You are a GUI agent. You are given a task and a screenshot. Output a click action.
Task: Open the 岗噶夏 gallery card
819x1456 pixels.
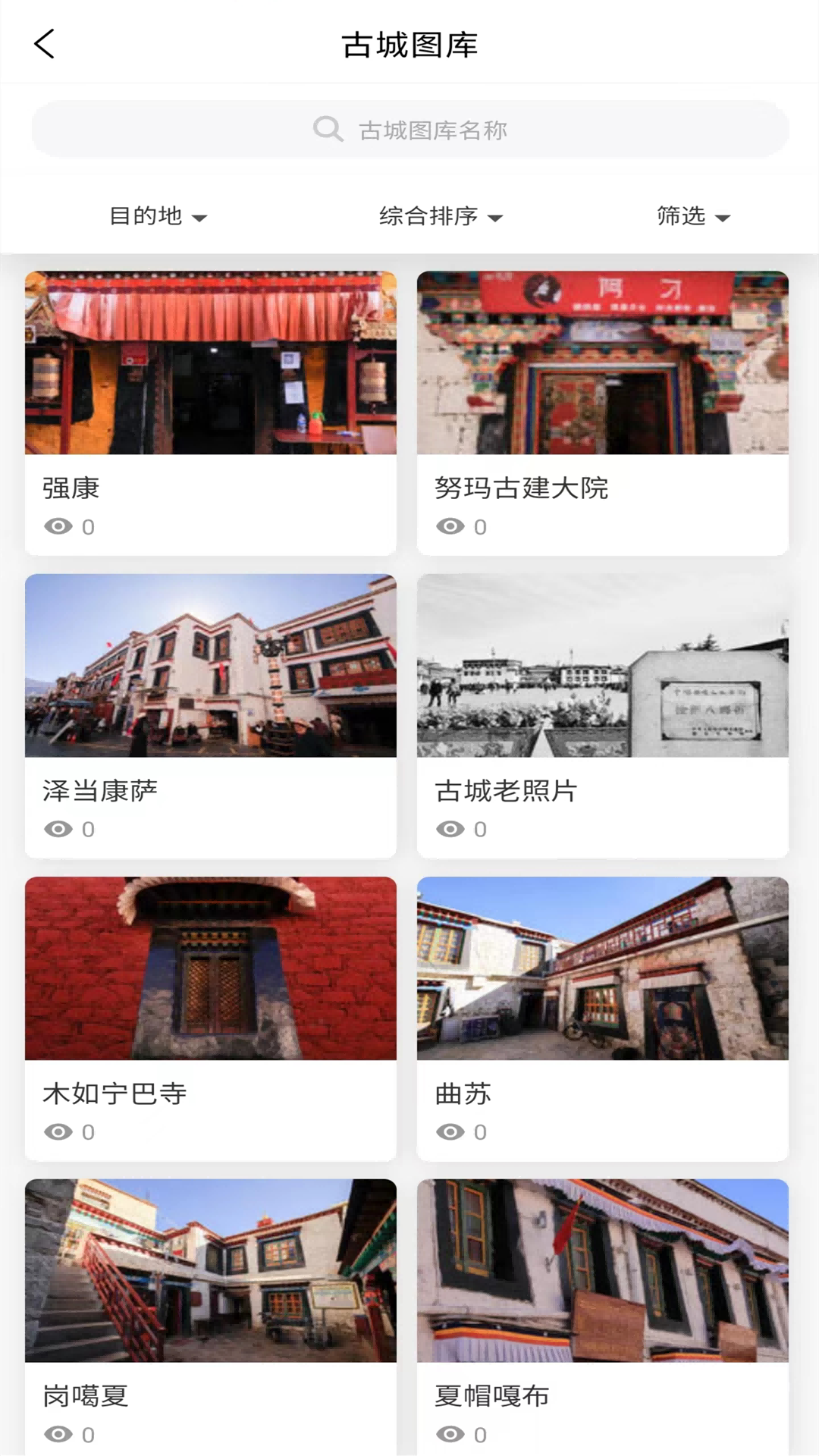[211, 1317]
